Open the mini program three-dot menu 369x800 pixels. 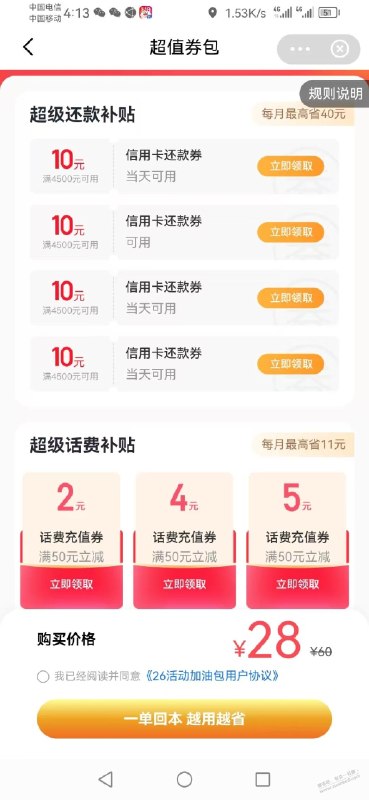[x=300, y=49]
